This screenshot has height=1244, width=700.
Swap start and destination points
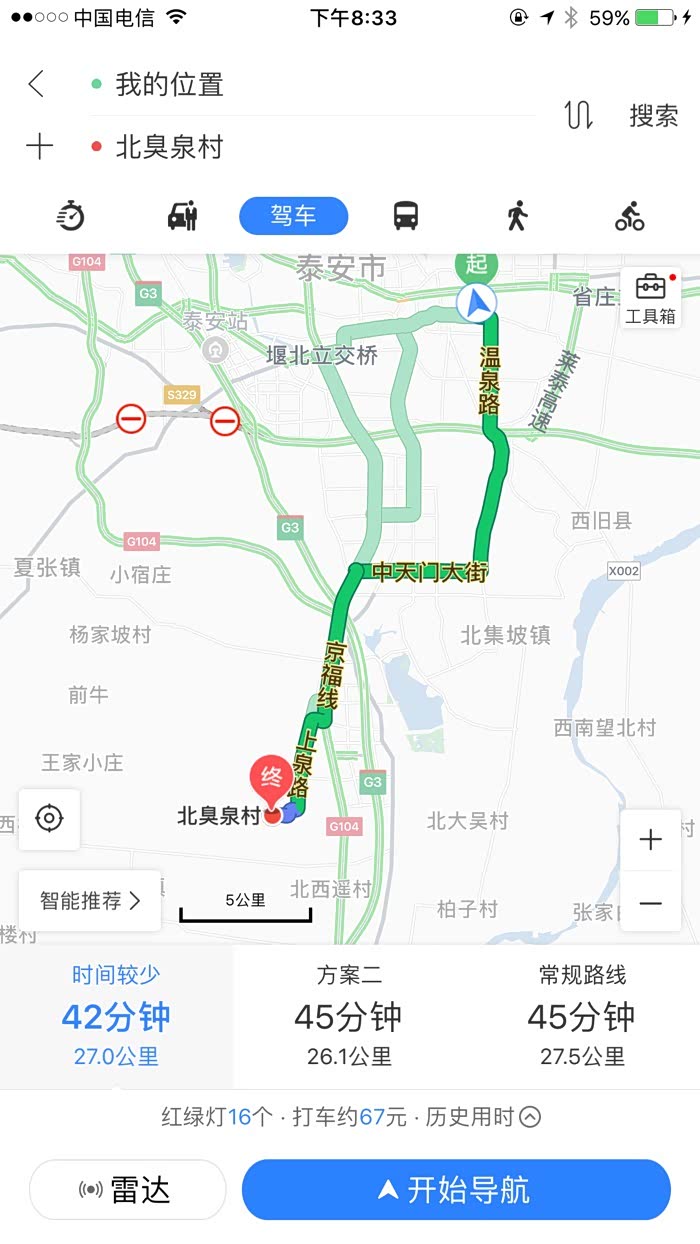(578, 115)
